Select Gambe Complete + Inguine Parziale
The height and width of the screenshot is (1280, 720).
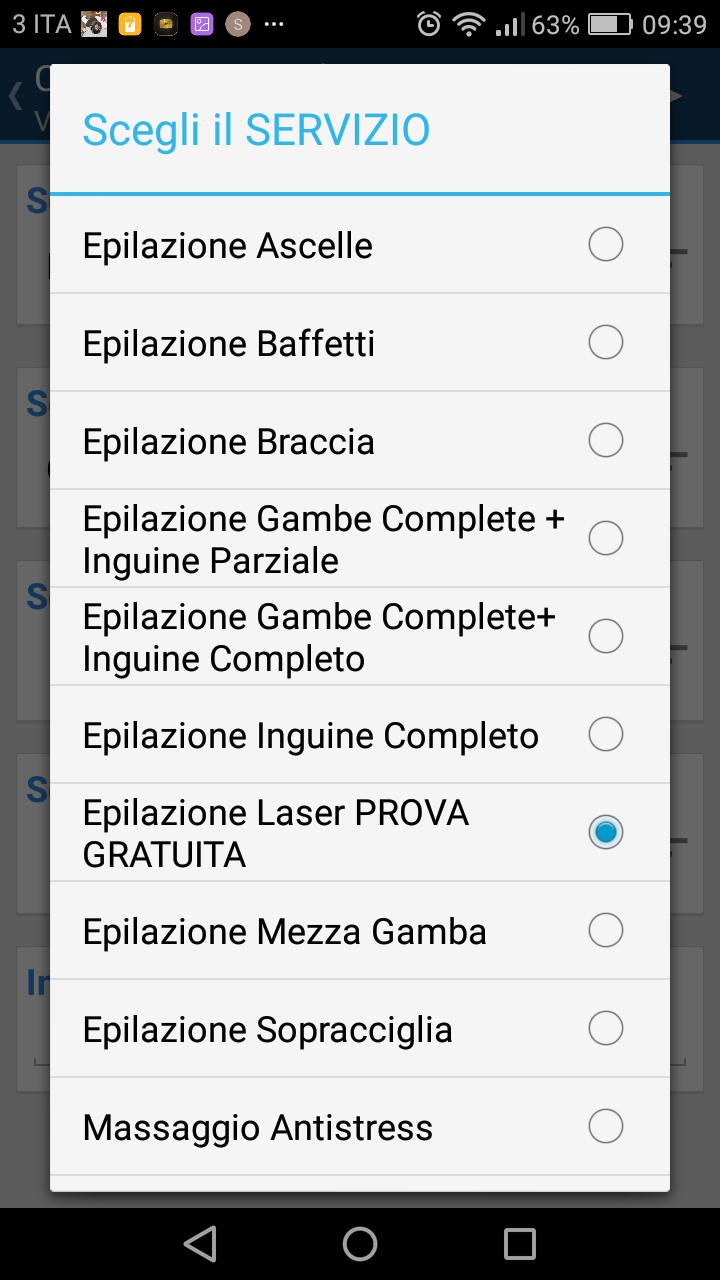point(360,539)
